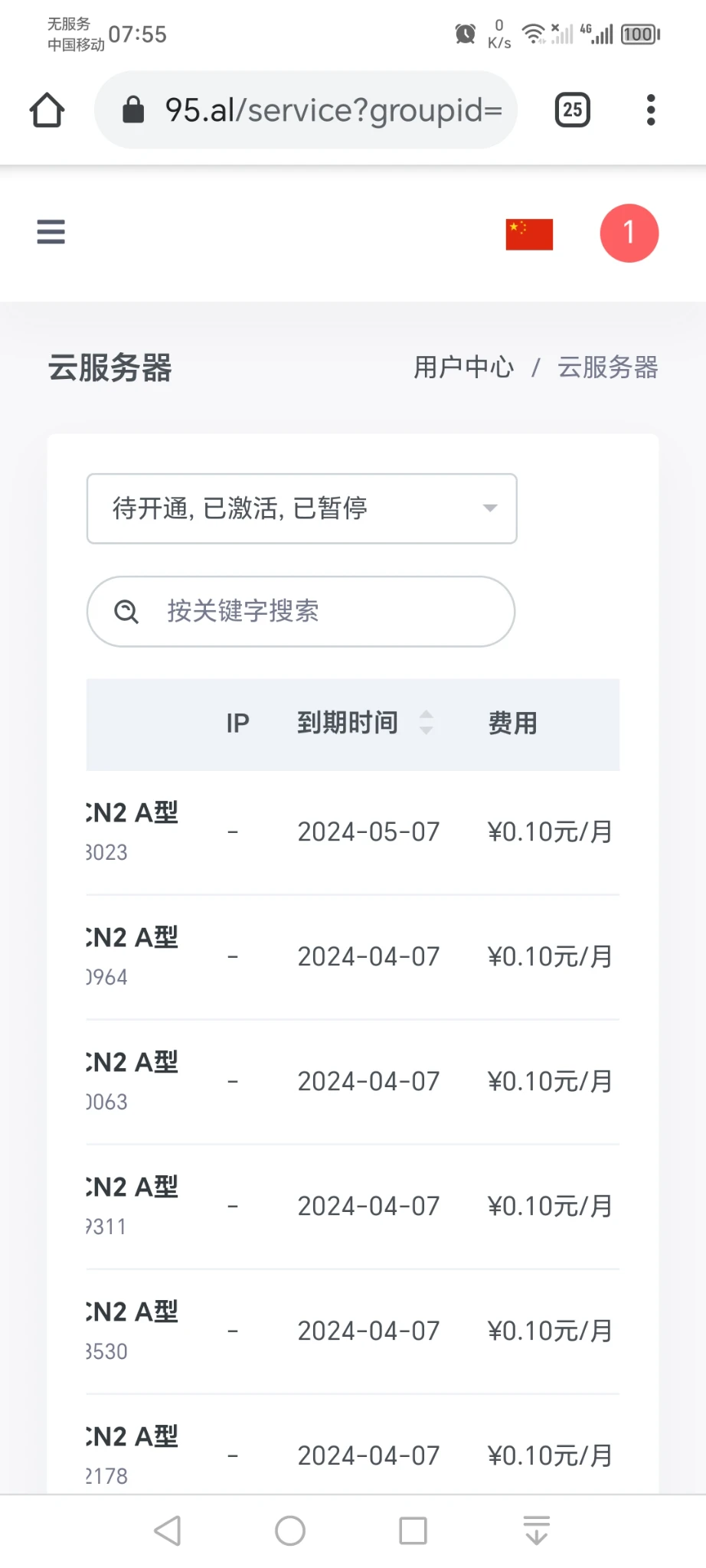Open the hamburger drawer menu

click(x=51, y=231)
